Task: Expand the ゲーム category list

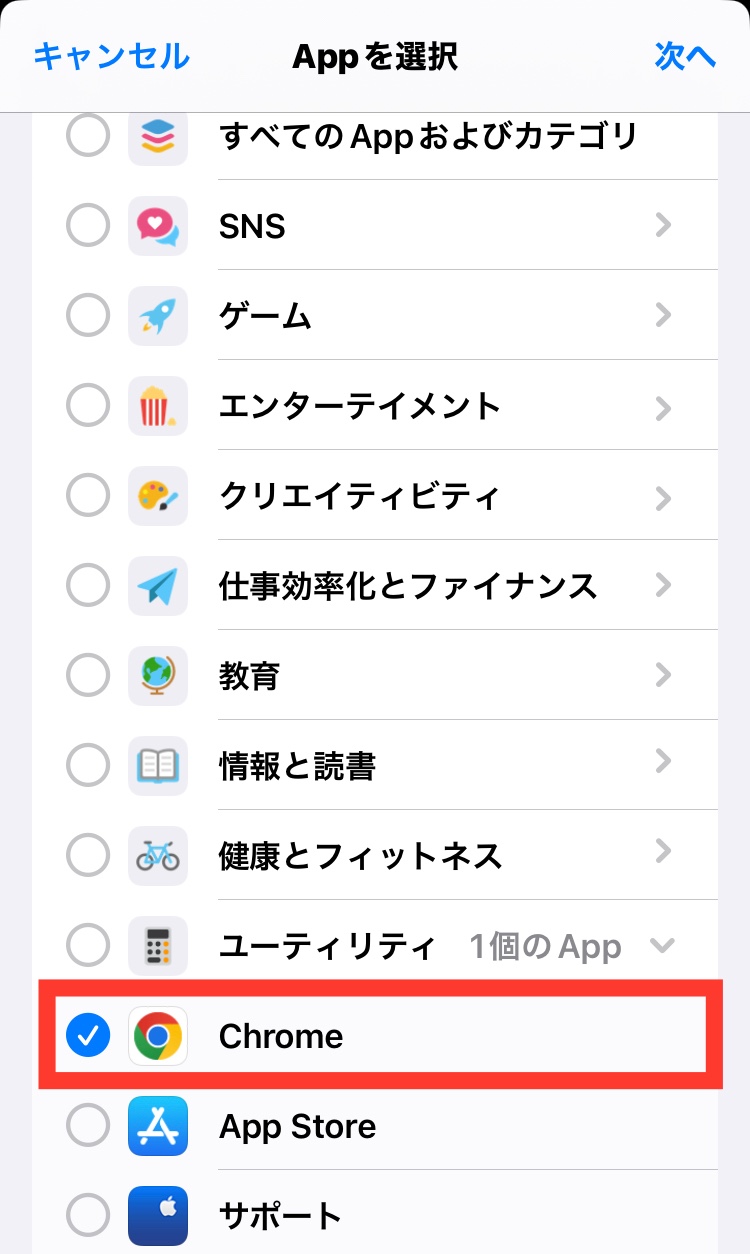Action: click(x=662, y=317)
